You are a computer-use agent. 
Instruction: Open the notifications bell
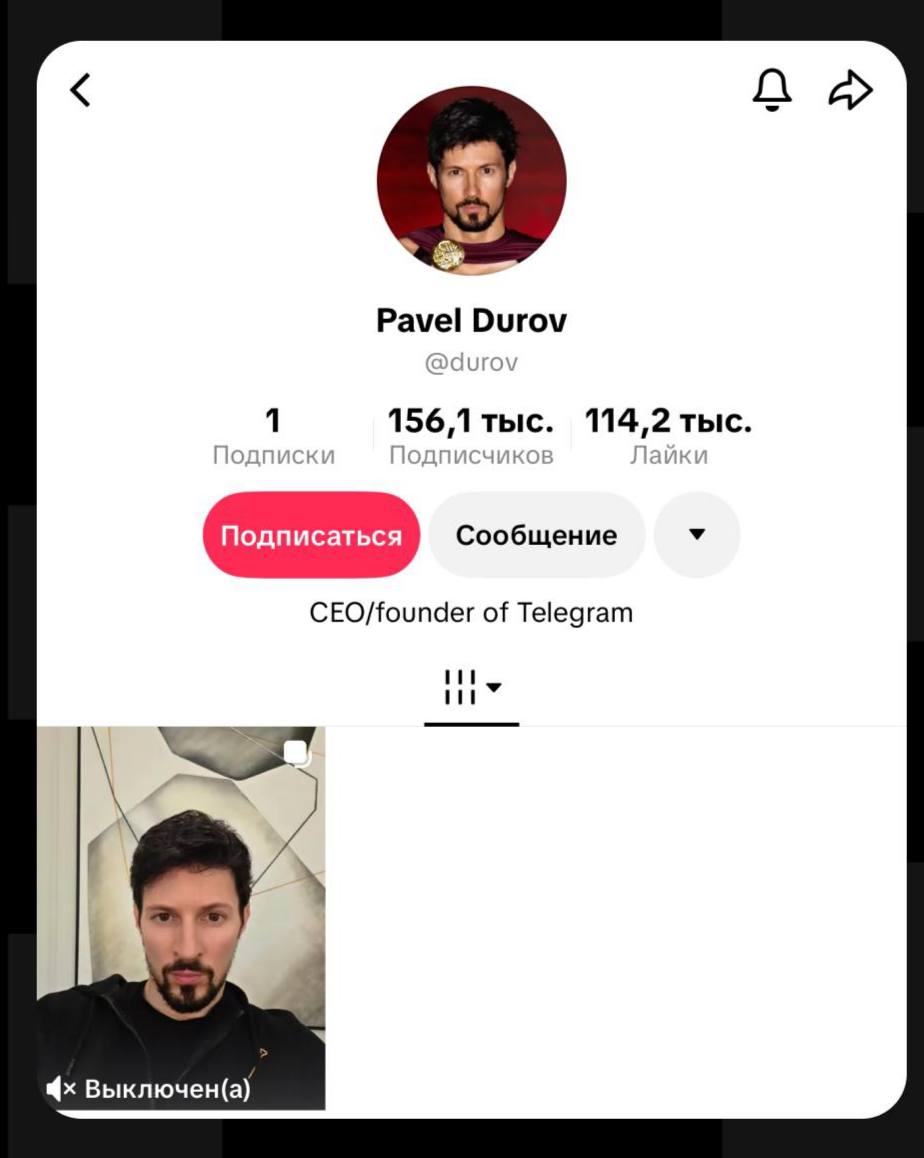[x=771, y=90]
